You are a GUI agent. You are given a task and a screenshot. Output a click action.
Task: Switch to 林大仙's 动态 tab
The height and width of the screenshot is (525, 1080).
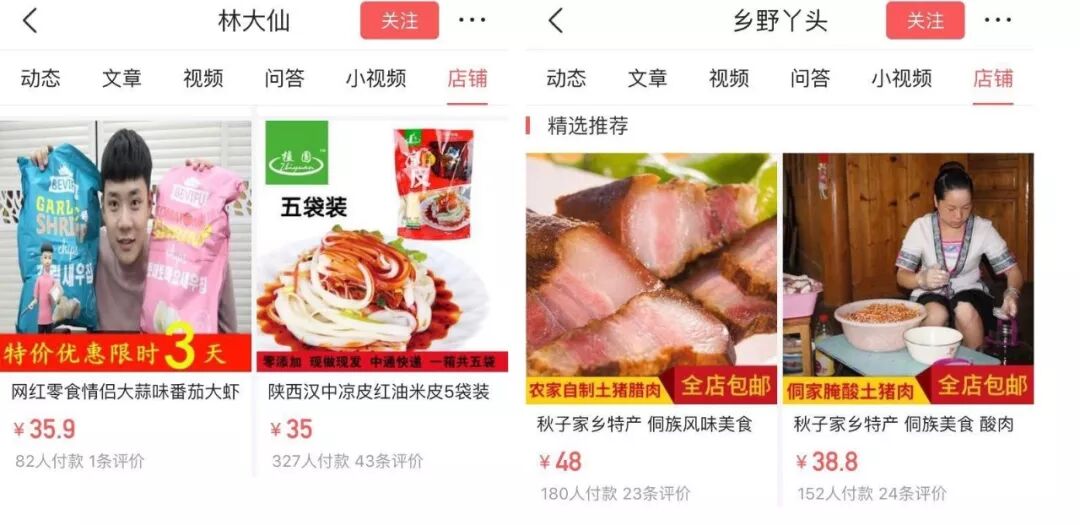coord(41,78)
